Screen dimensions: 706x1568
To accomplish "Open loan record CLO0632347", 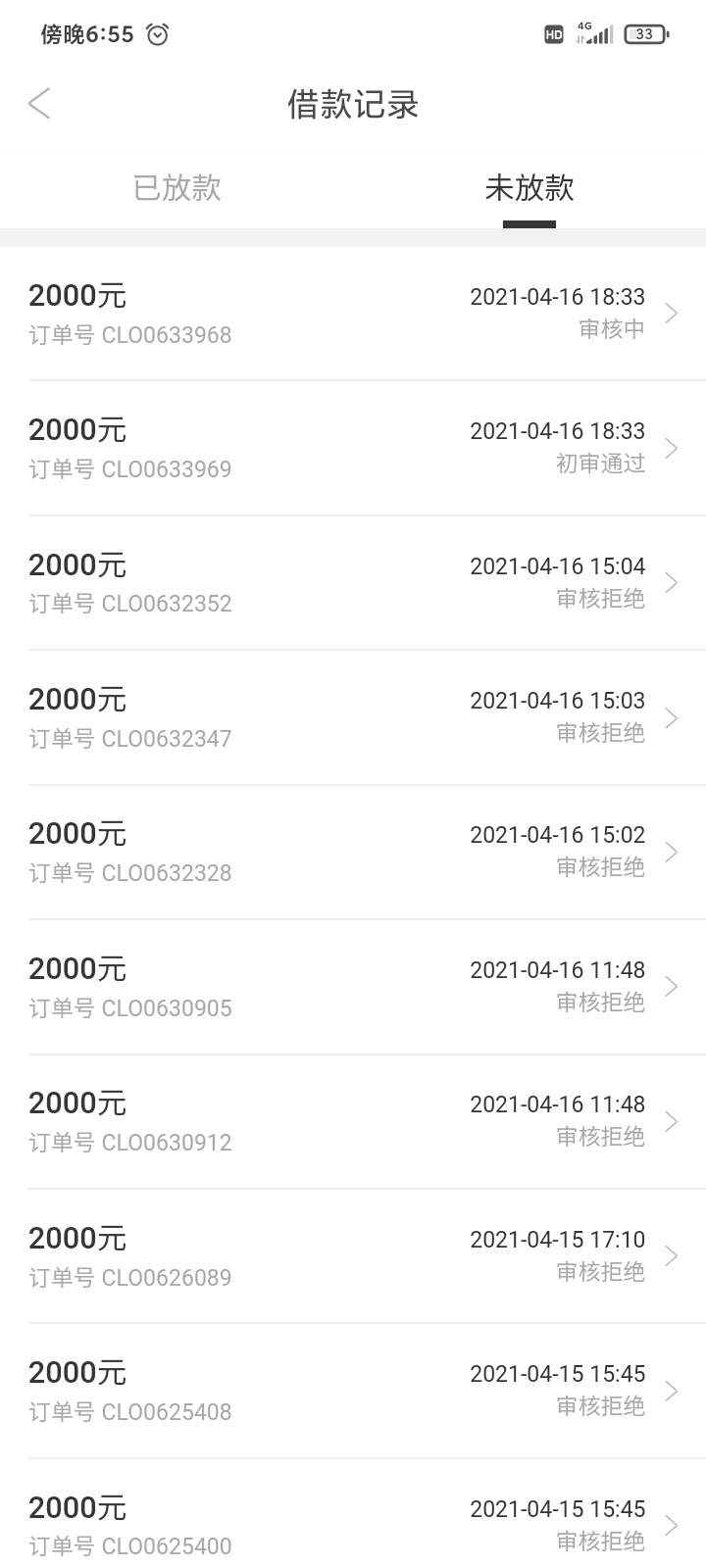I will pyautogui.click(x=353, y=717).
